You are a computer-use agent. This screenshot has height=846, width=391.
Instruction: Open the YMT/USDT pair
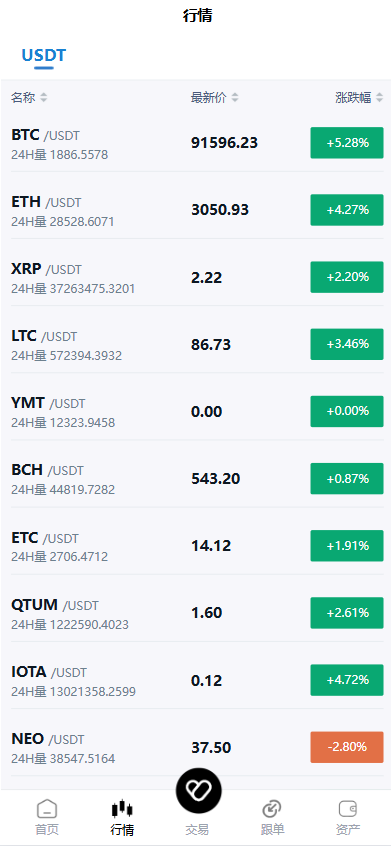[197, 411]
